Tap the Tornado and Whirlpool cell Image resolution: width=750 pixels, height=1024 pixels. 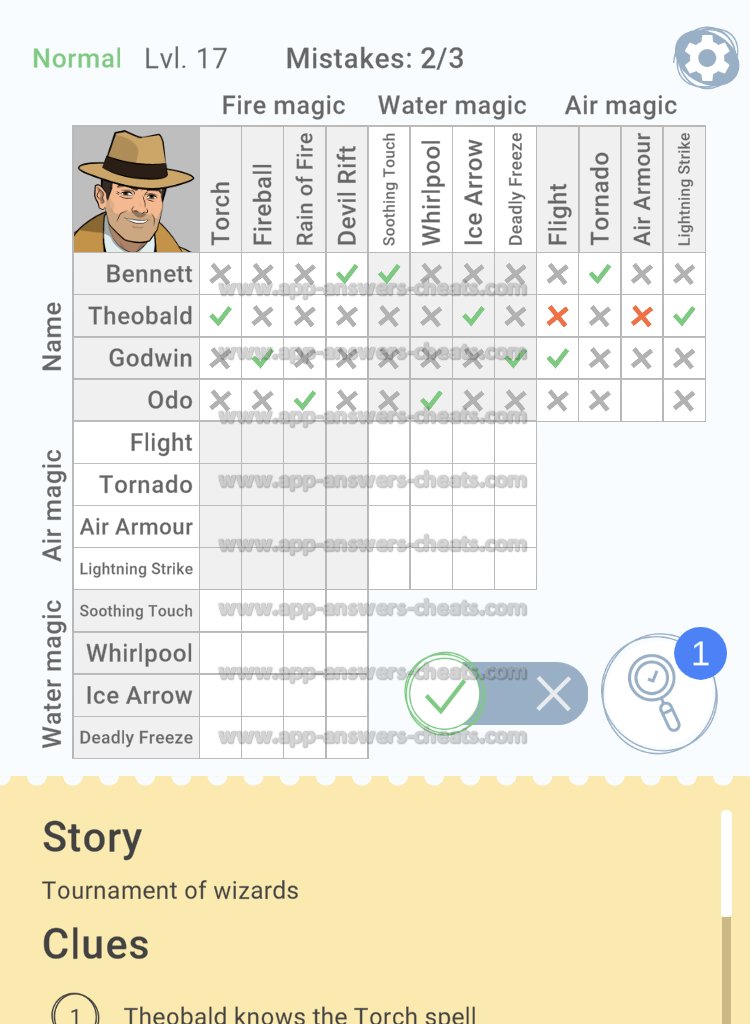pyautogui.click(x=431, y=484)
